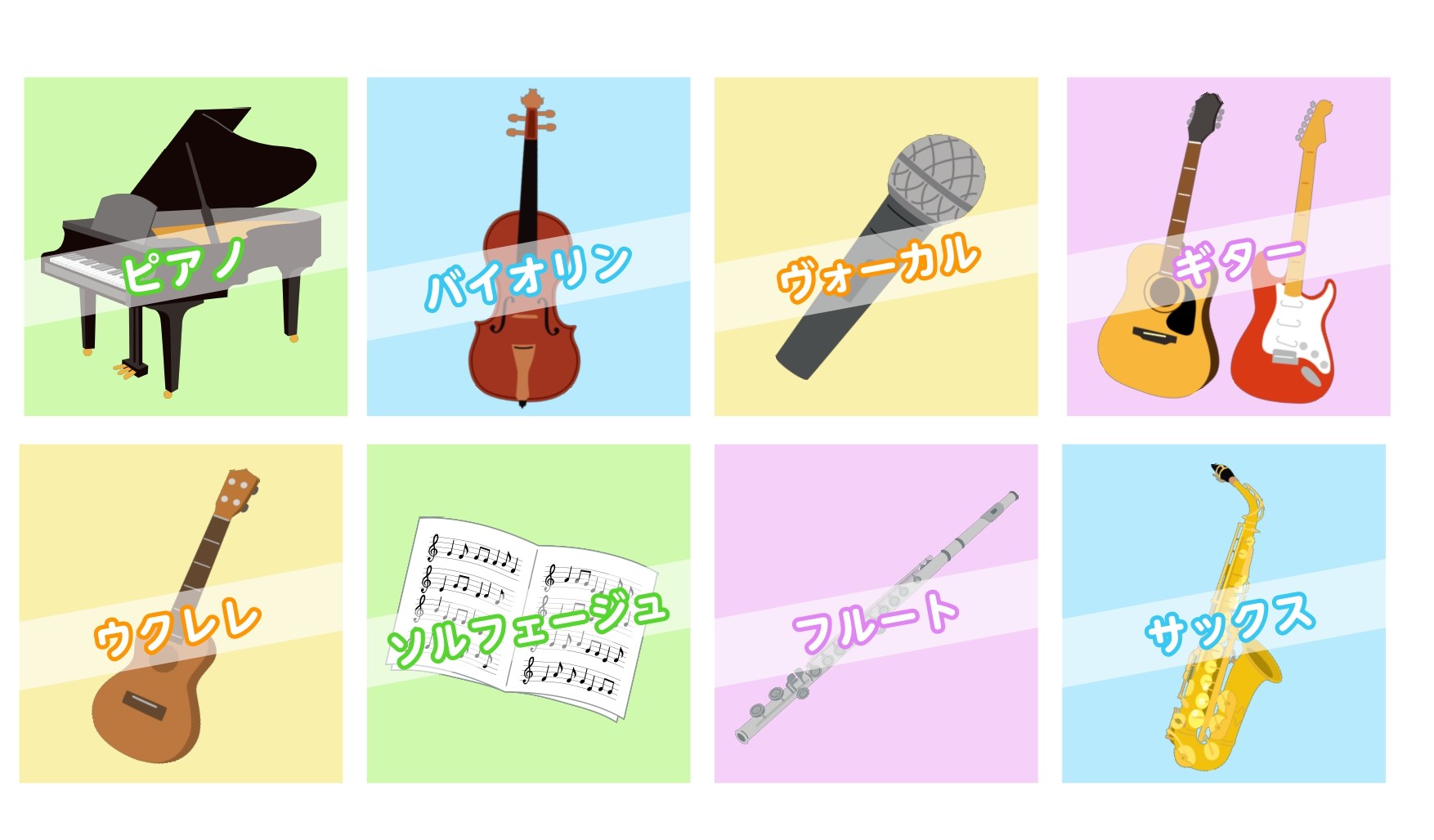The image size is (1434, 840).
Task: Choose the ギター guitar tile
Action: [x=1228, y=247]
